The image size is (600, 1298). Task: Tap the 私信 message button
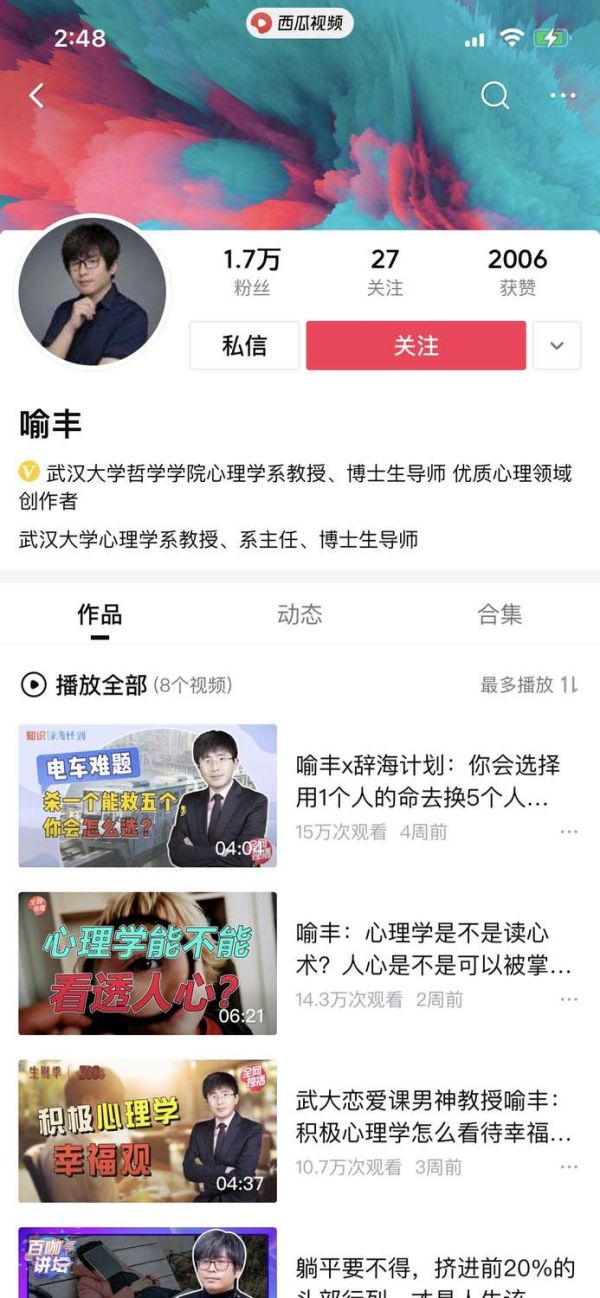pos(245,346)
